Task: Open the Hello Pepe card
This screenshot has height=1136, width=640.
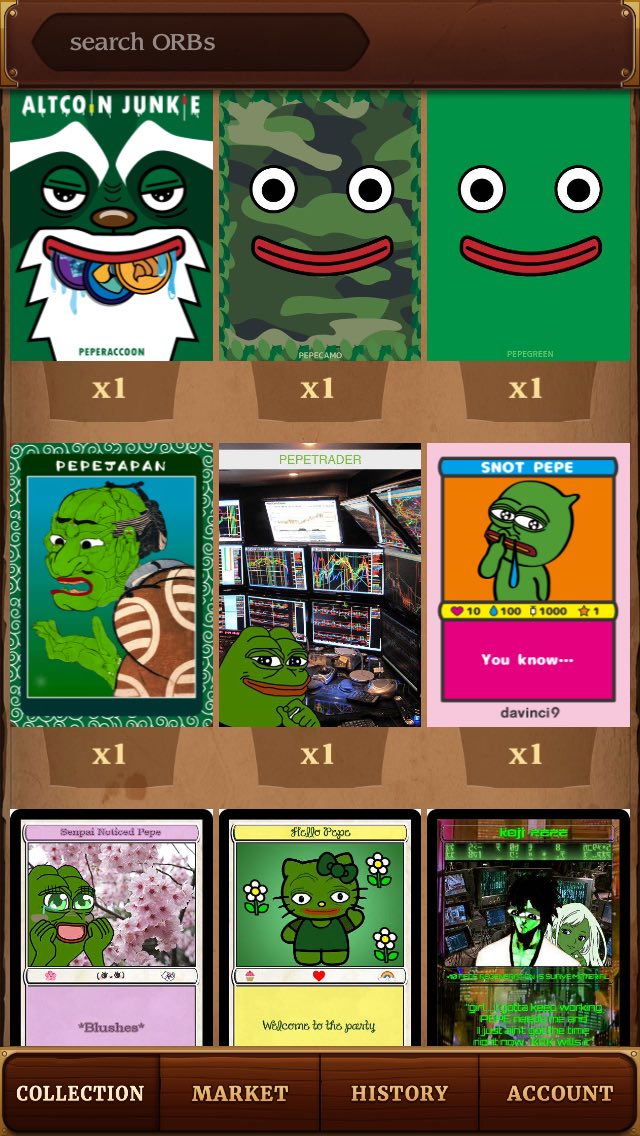Action: [320, 927]
